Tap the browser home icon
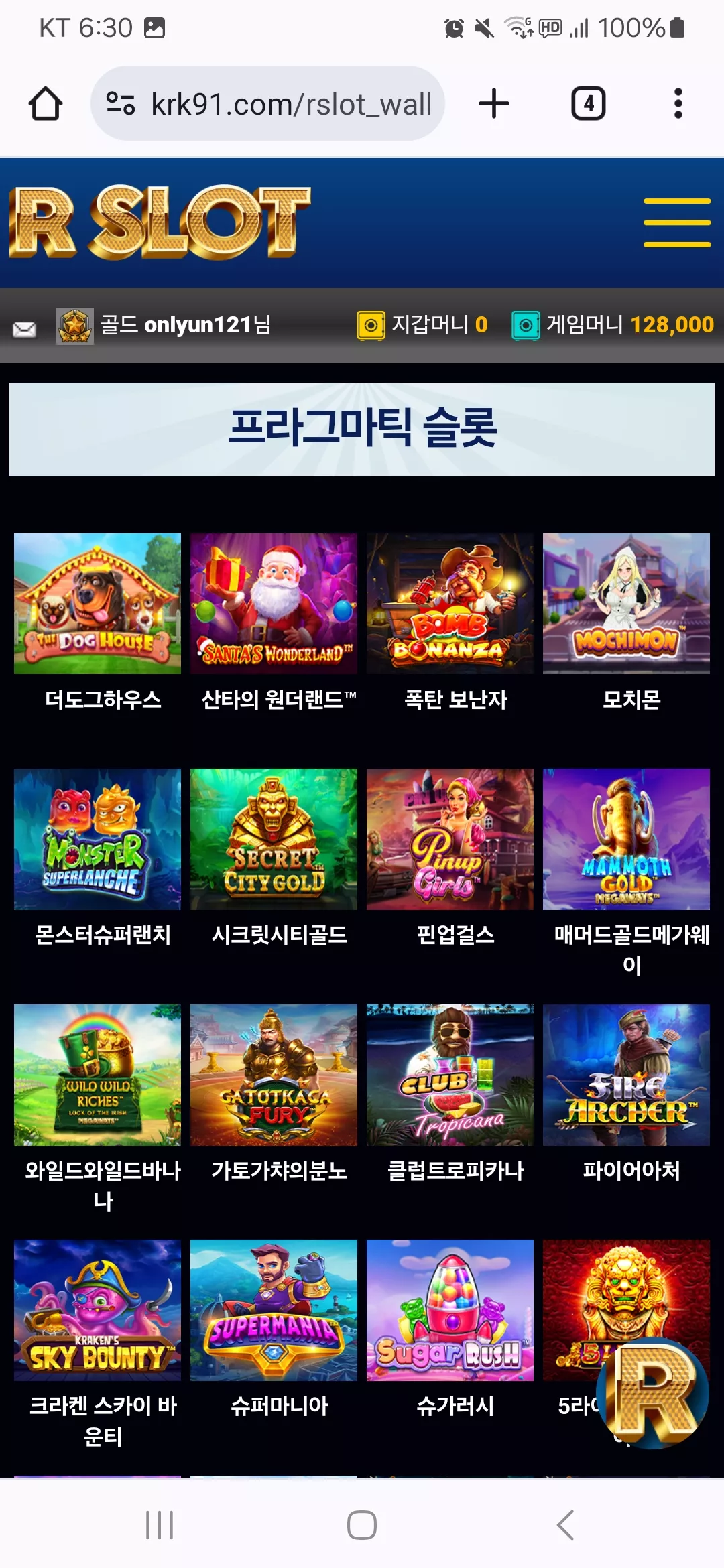Image resolution: width=724 pixels, height=1568 pixels. [46, 103]
